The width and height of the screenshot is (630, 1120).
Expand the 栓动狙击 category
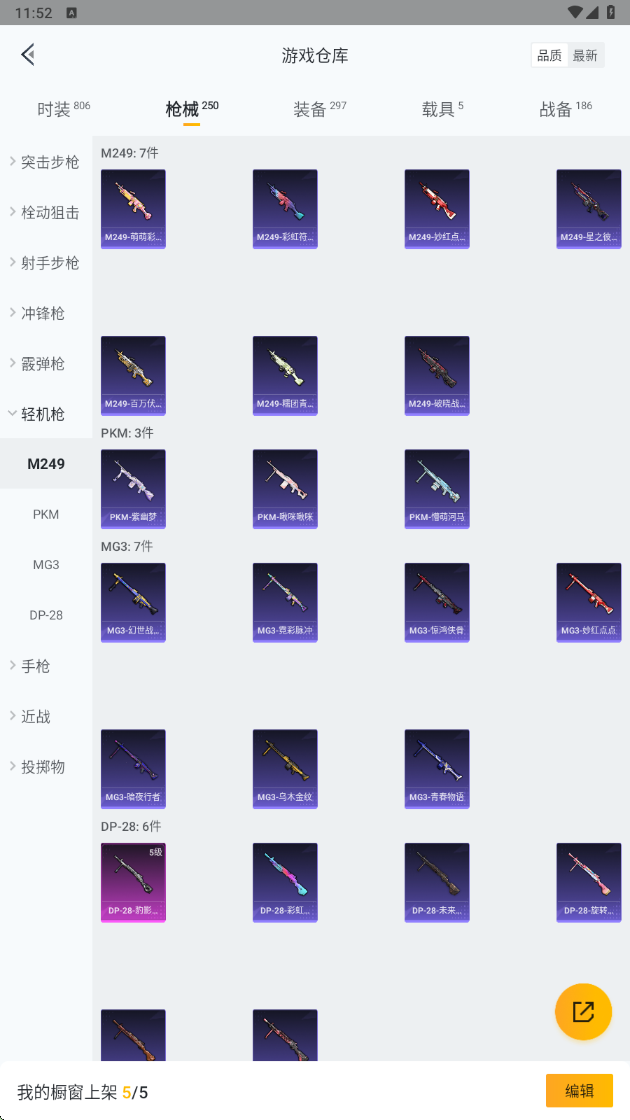coord(46,212)
